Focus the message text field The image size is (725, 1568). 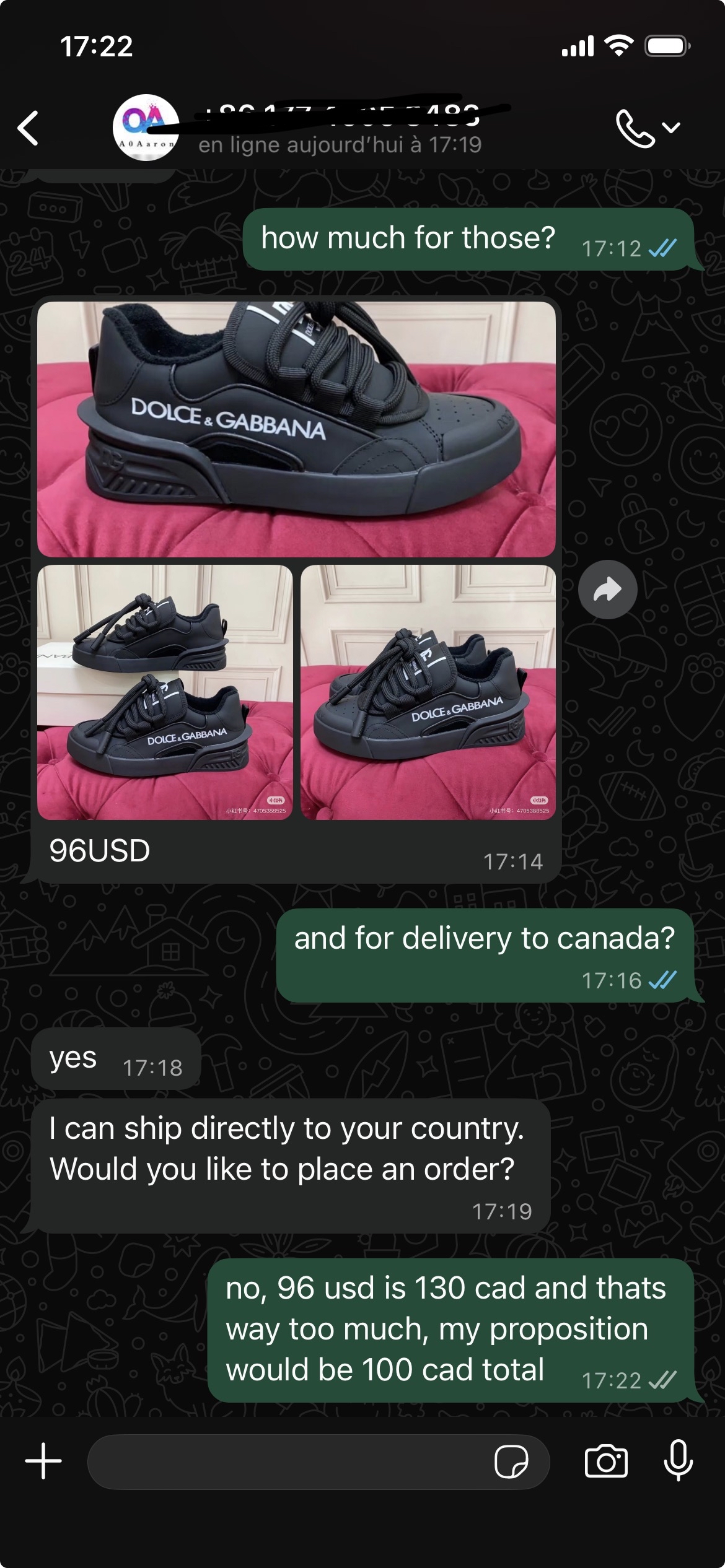click(285, 1461)
